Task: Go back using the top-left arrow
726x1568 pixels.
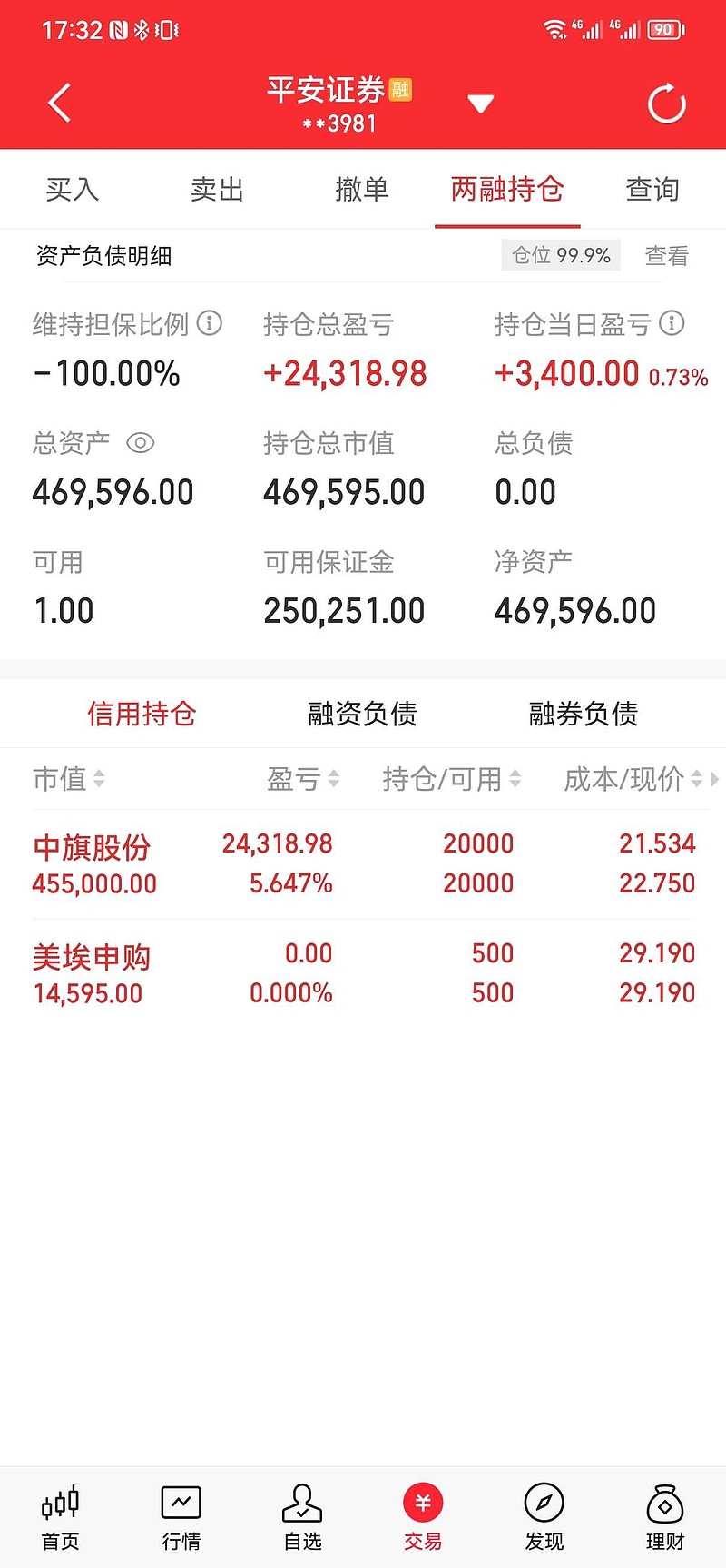Action: coord(60,103)
